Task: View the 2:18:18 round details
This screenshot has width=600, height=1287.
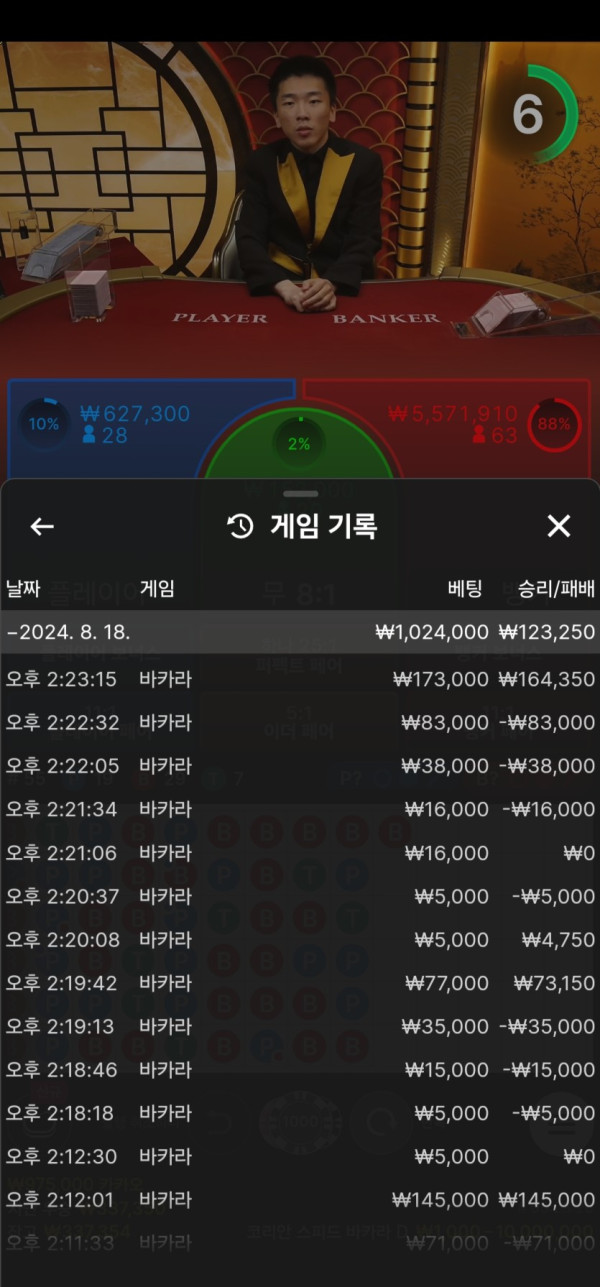Action: coord(300,1113)
